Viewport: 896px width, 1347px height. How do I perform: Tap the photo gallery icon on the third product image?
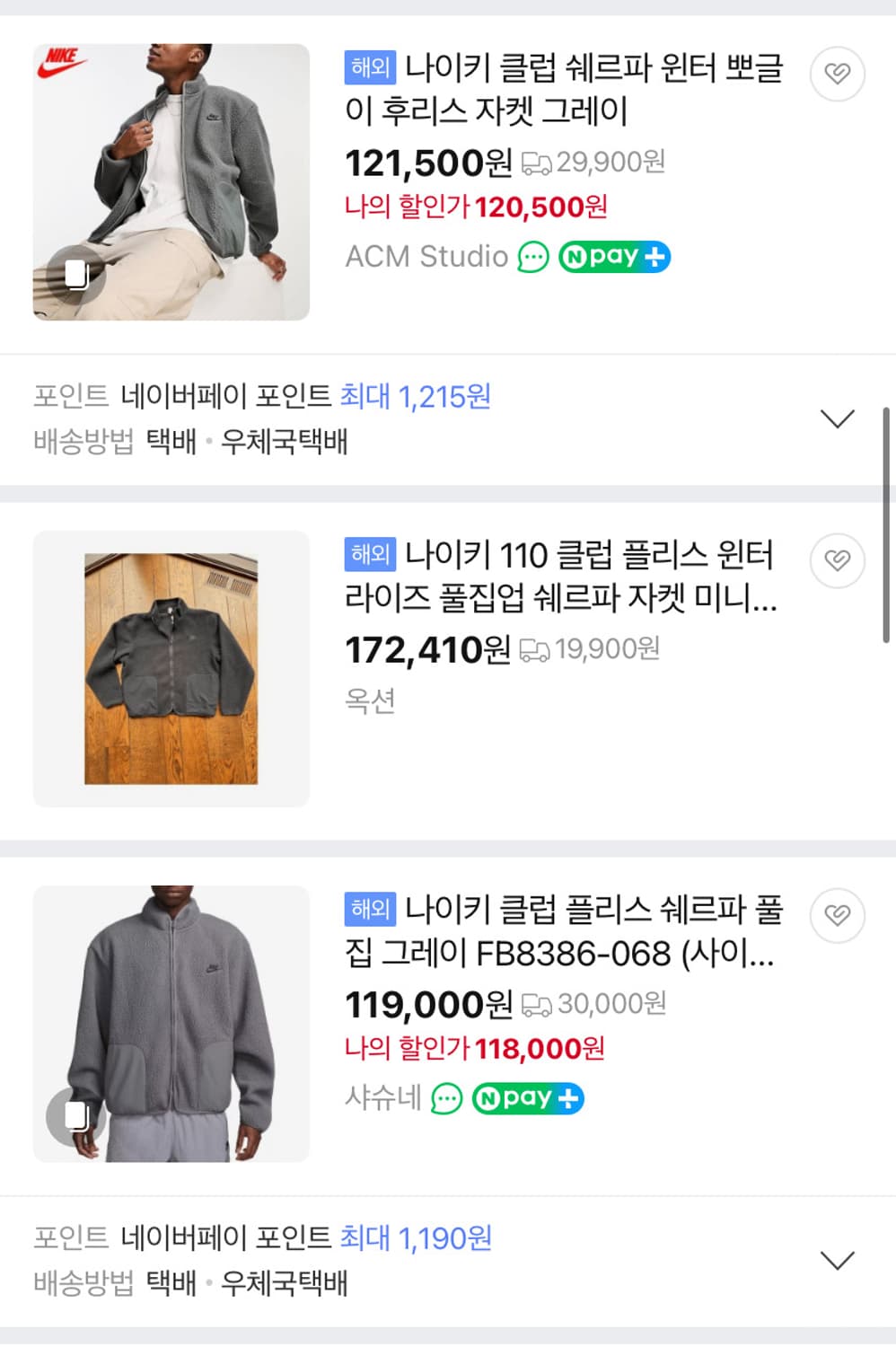pyautogui.click(x=76, y=1114)
